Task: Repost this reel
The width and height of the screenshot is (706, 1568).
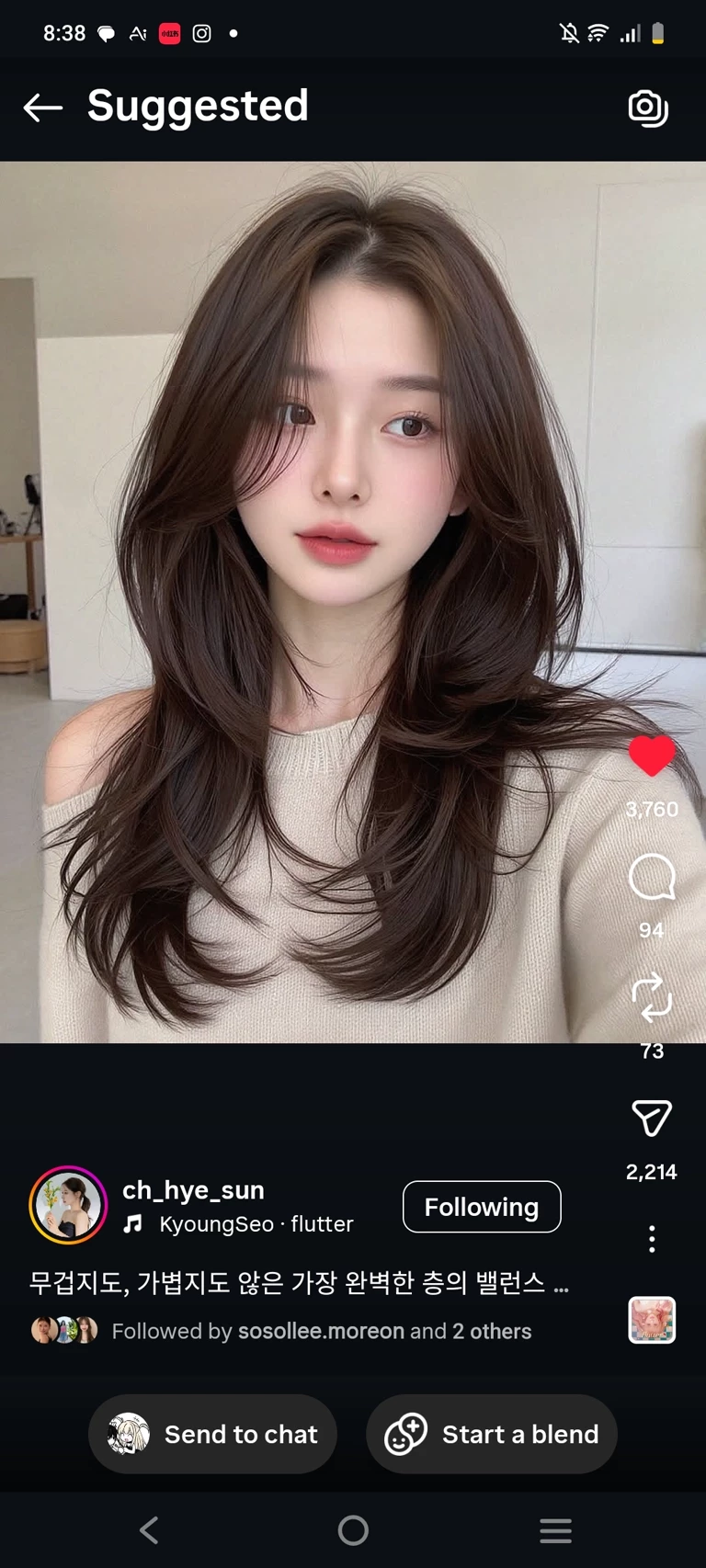Action: [652, 997]
